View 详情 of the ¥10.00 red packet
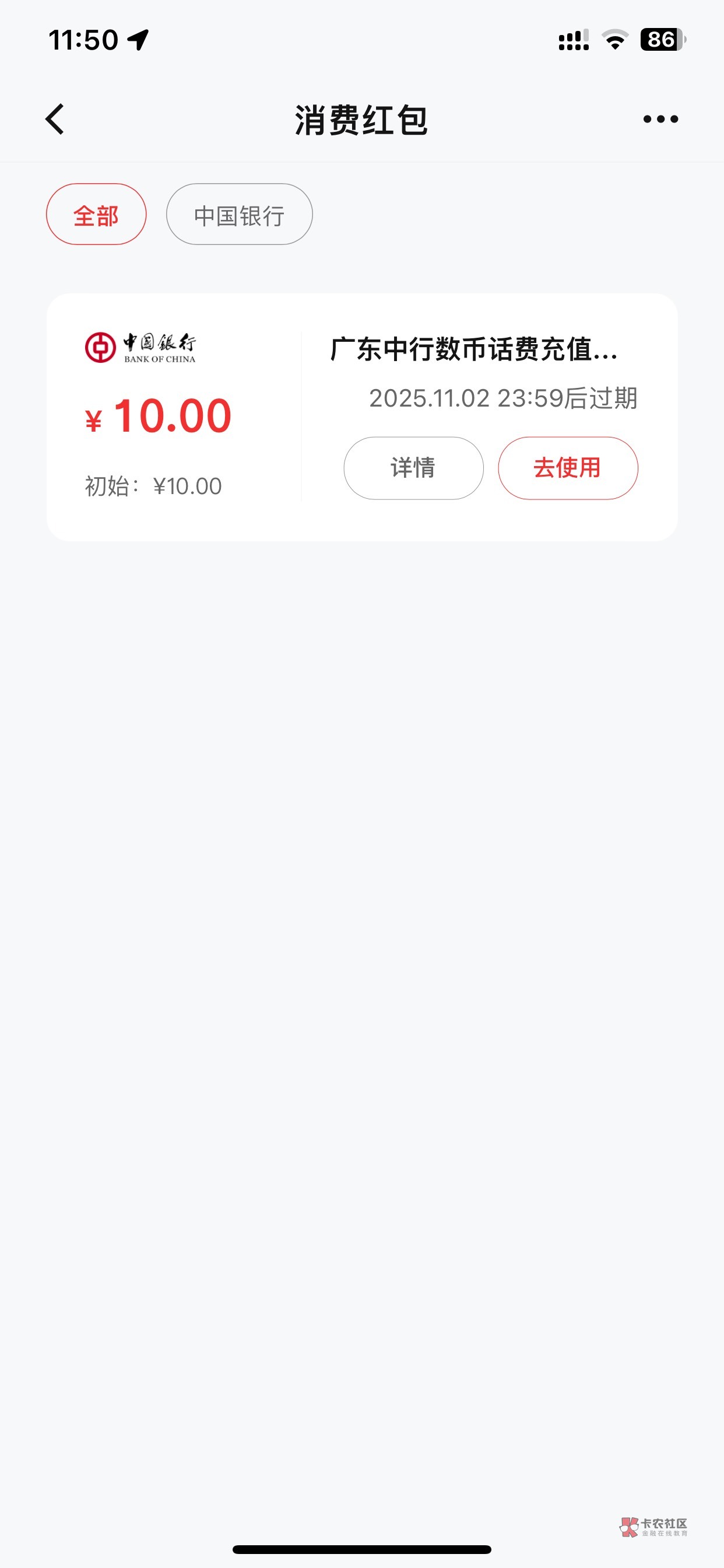The width and height of the screenshot is (724, 1568). point(413,468)
